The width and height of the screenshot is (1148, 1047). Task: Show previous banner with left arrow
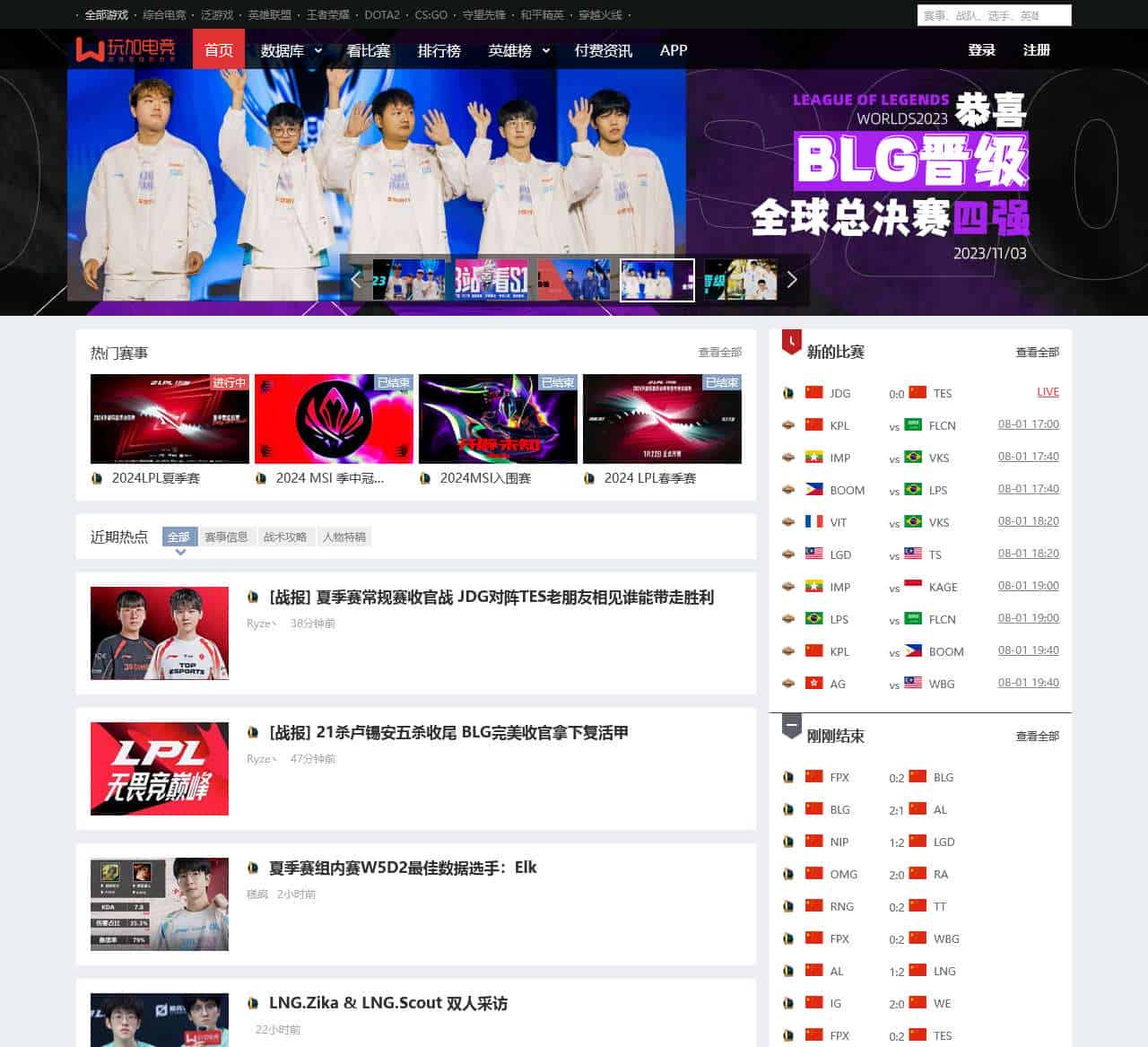pyautogui.click(x=356, y=280)
